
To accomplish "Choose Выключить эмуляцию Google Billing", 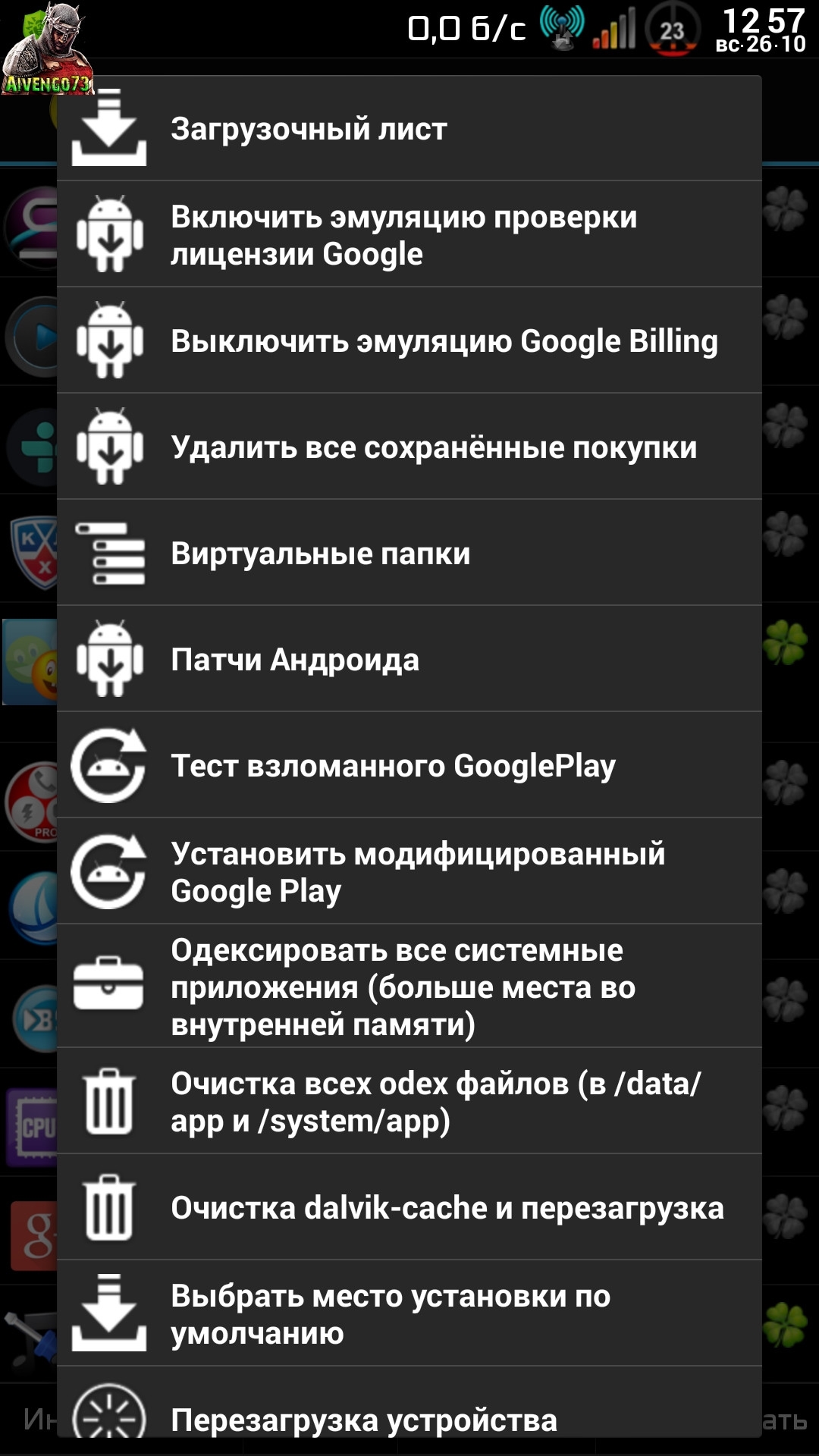I will click(409, 340).
